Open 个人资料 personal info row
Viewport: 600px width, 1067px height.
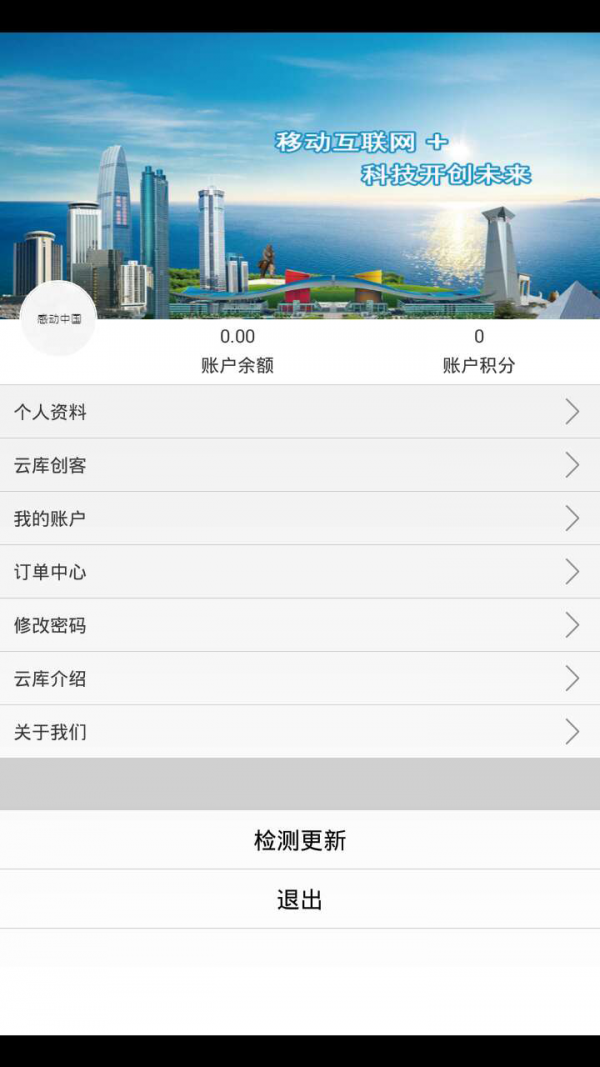(300, 411)
